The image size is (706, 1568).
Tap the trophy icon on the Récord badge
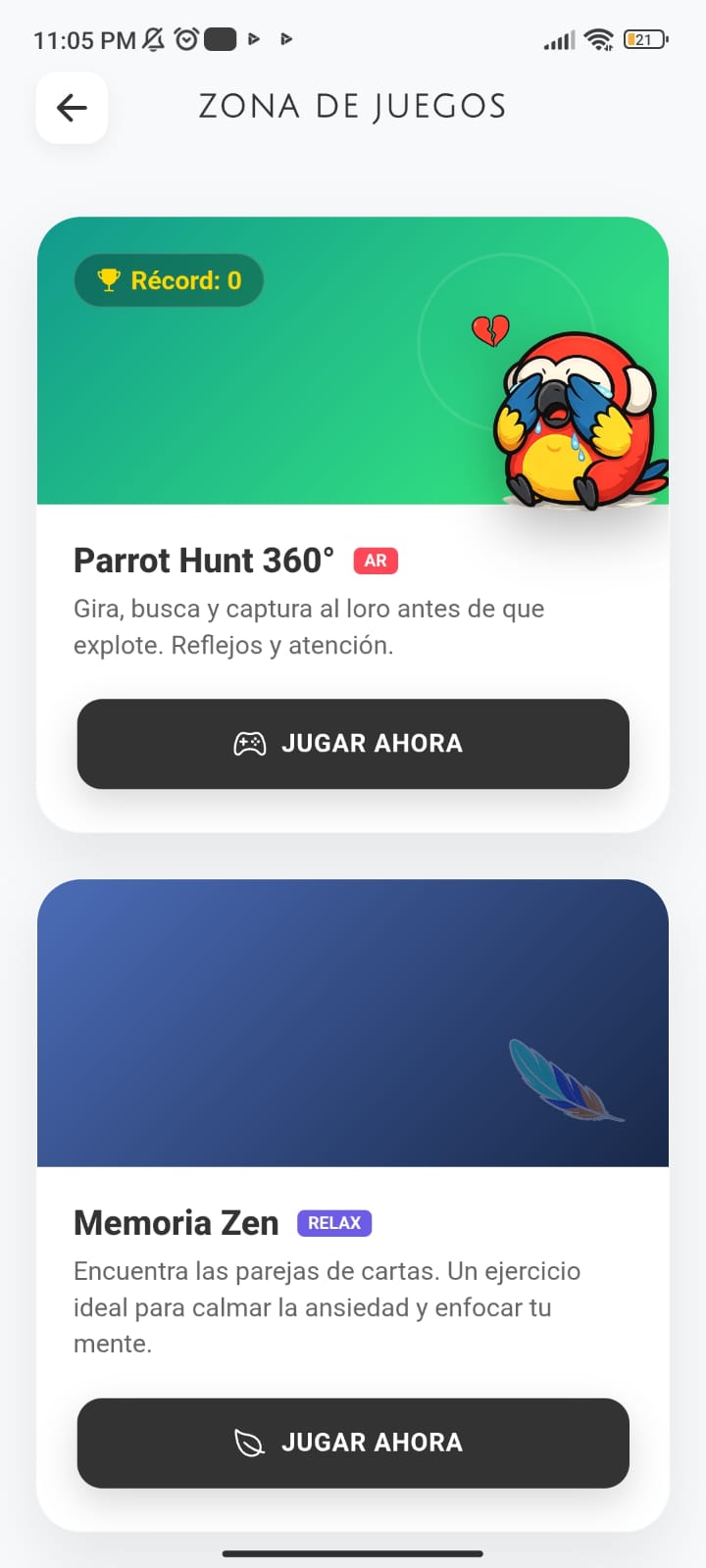pos(108,280)
